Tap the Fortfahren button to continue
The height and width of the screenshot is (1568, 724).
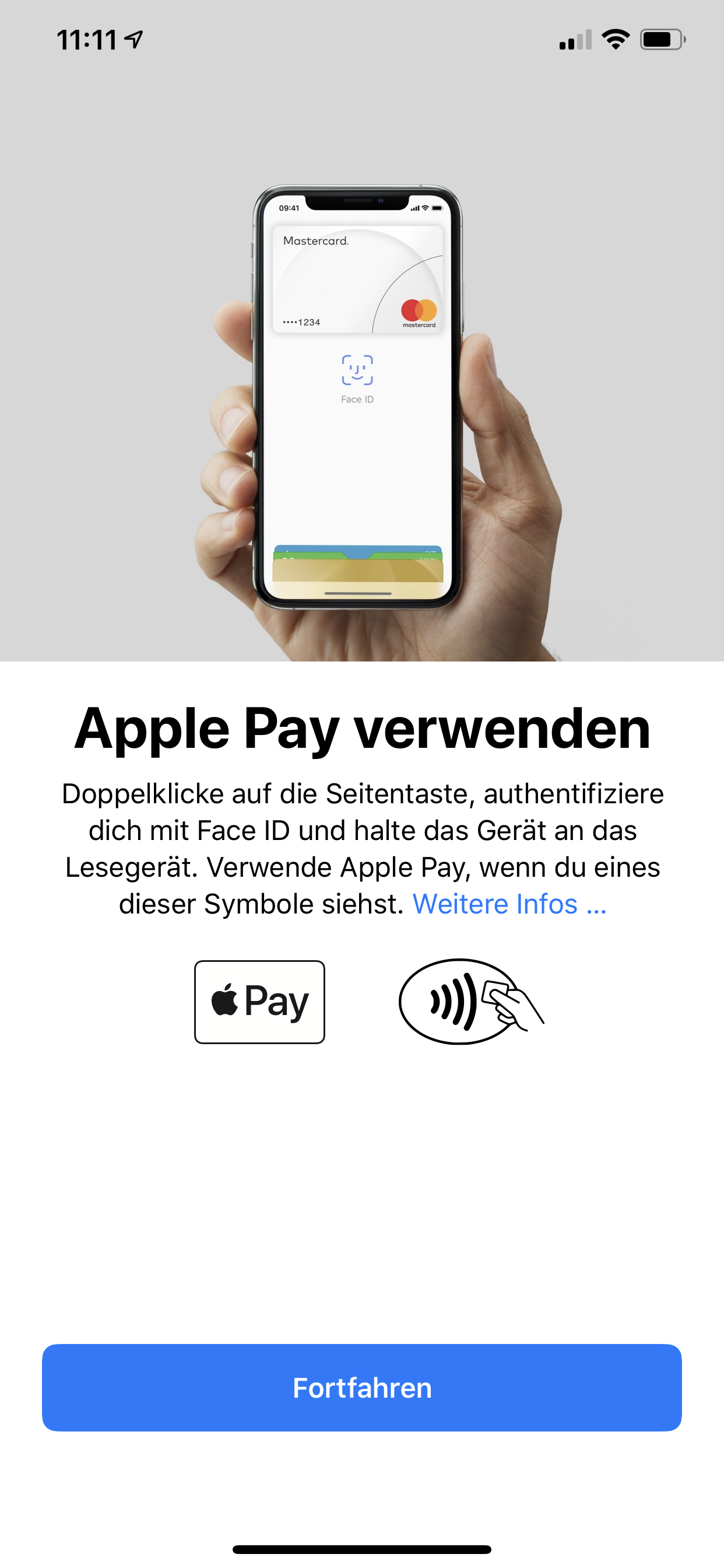point(361,1387)
